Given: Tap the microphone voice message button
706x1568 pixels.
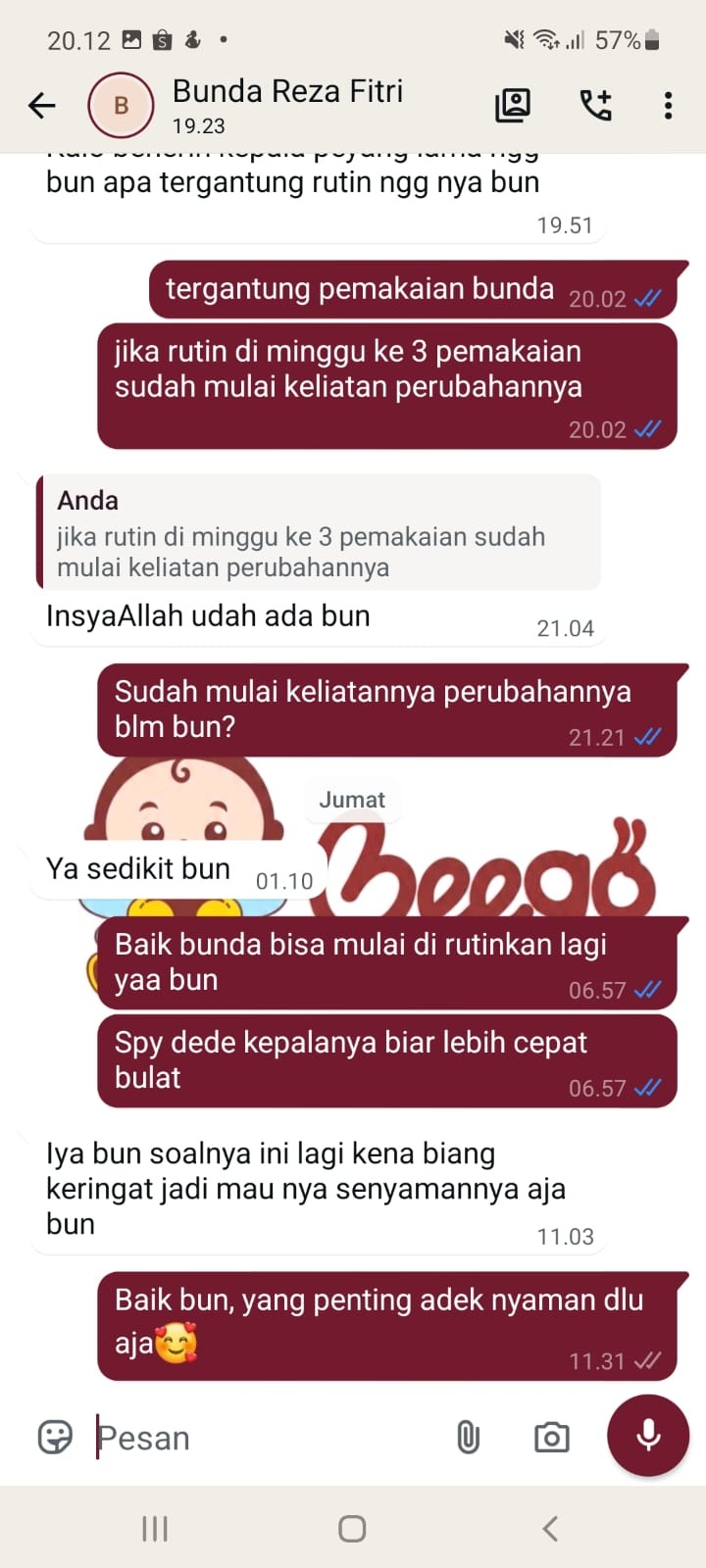Looking at the screenshot, I should (648, 1436).
